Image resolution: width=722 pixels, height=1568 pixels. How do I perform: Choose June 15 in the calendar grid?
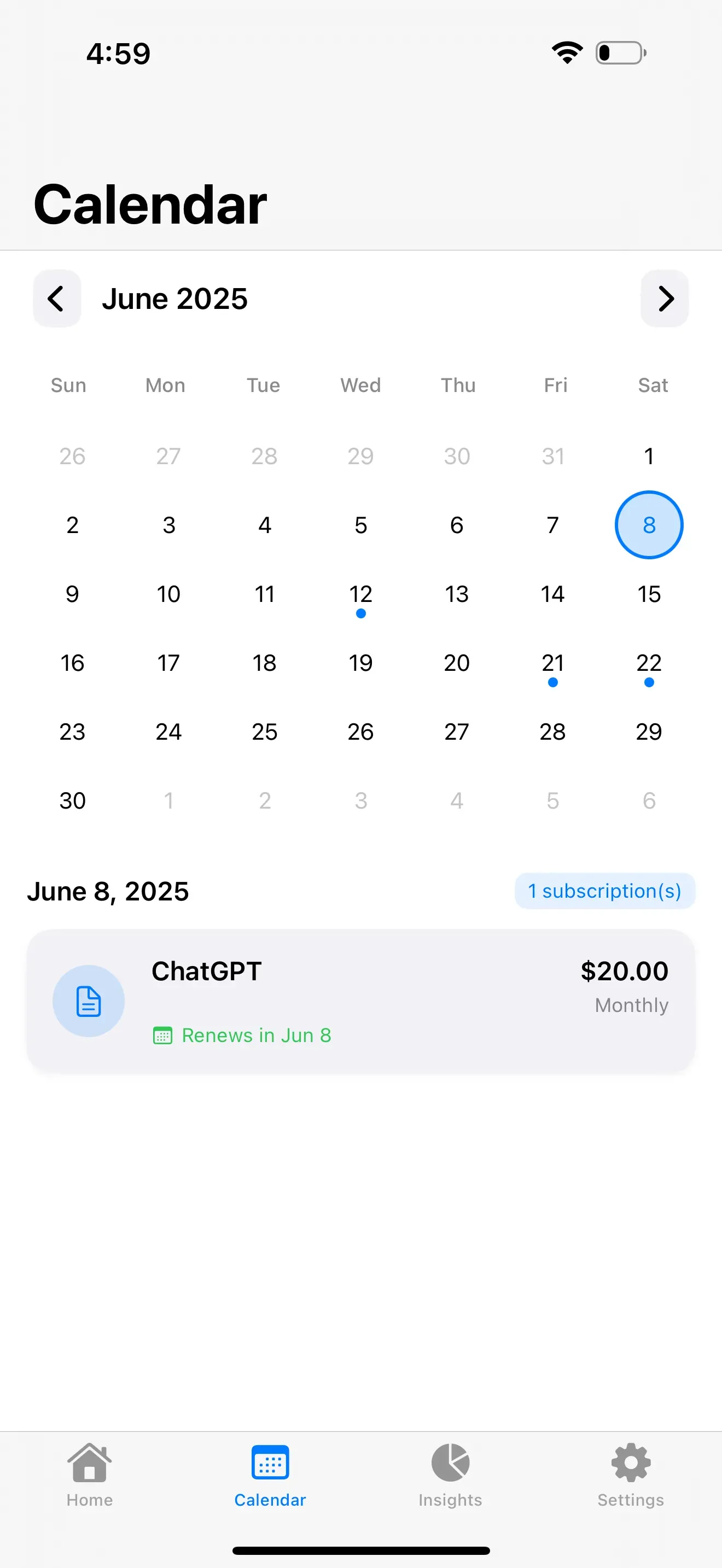pyautogui.click(x=649, y=594)
